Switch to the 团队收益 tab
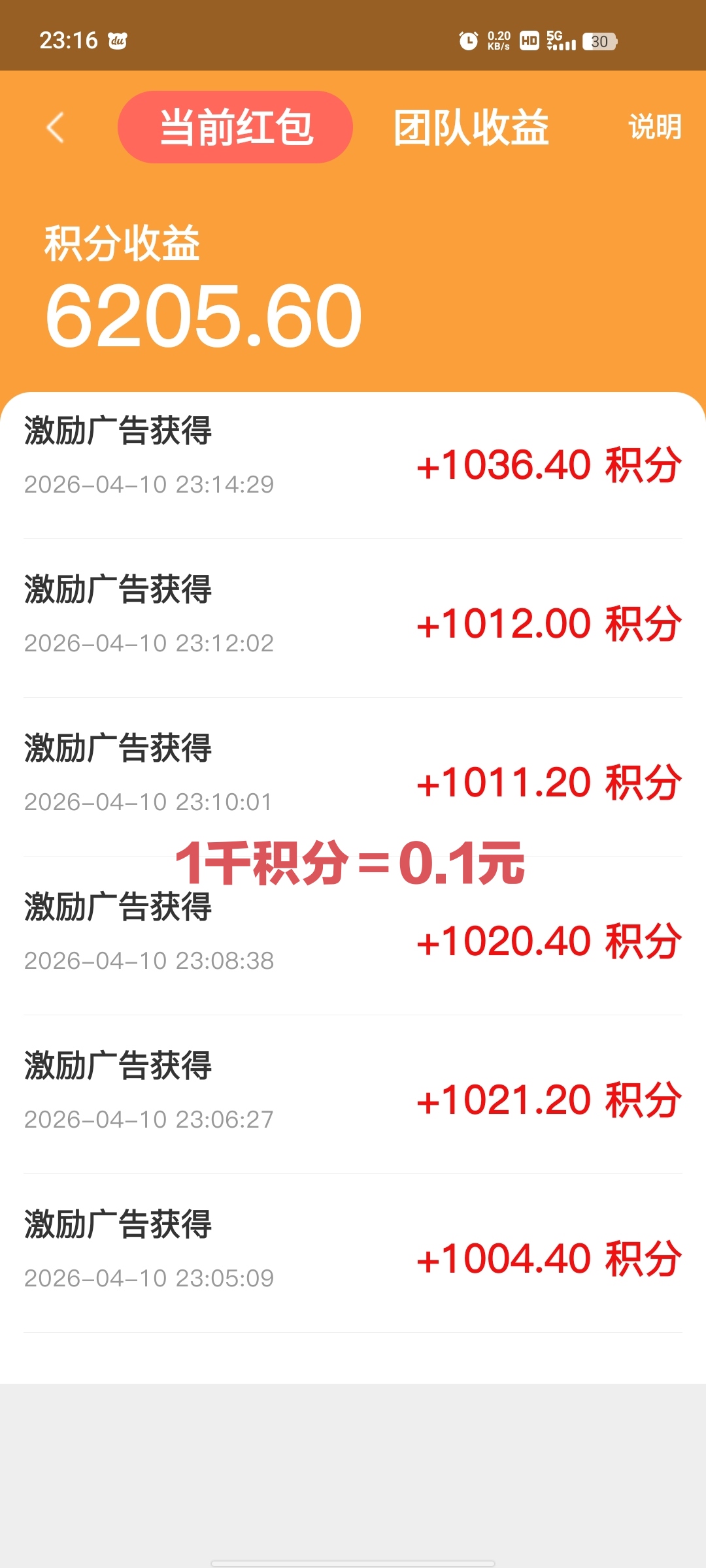This screenshot has width=706, height=1568. tap(471, 127)
